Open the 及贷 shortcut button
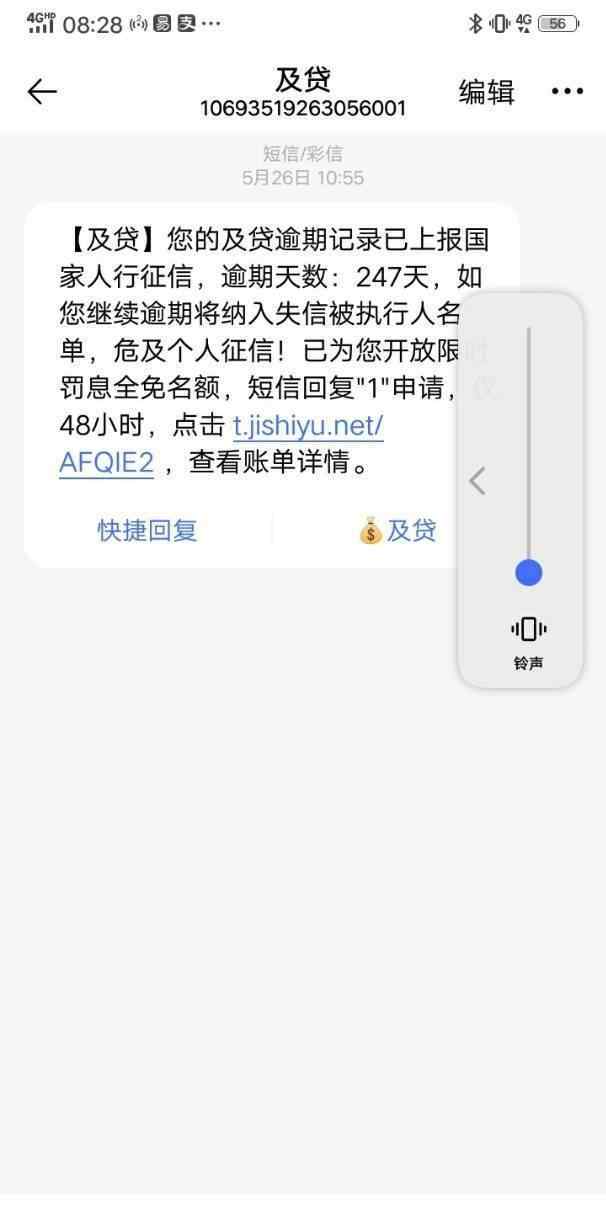Viewport: 606px width, 1215px height. [x=398, y=530]
